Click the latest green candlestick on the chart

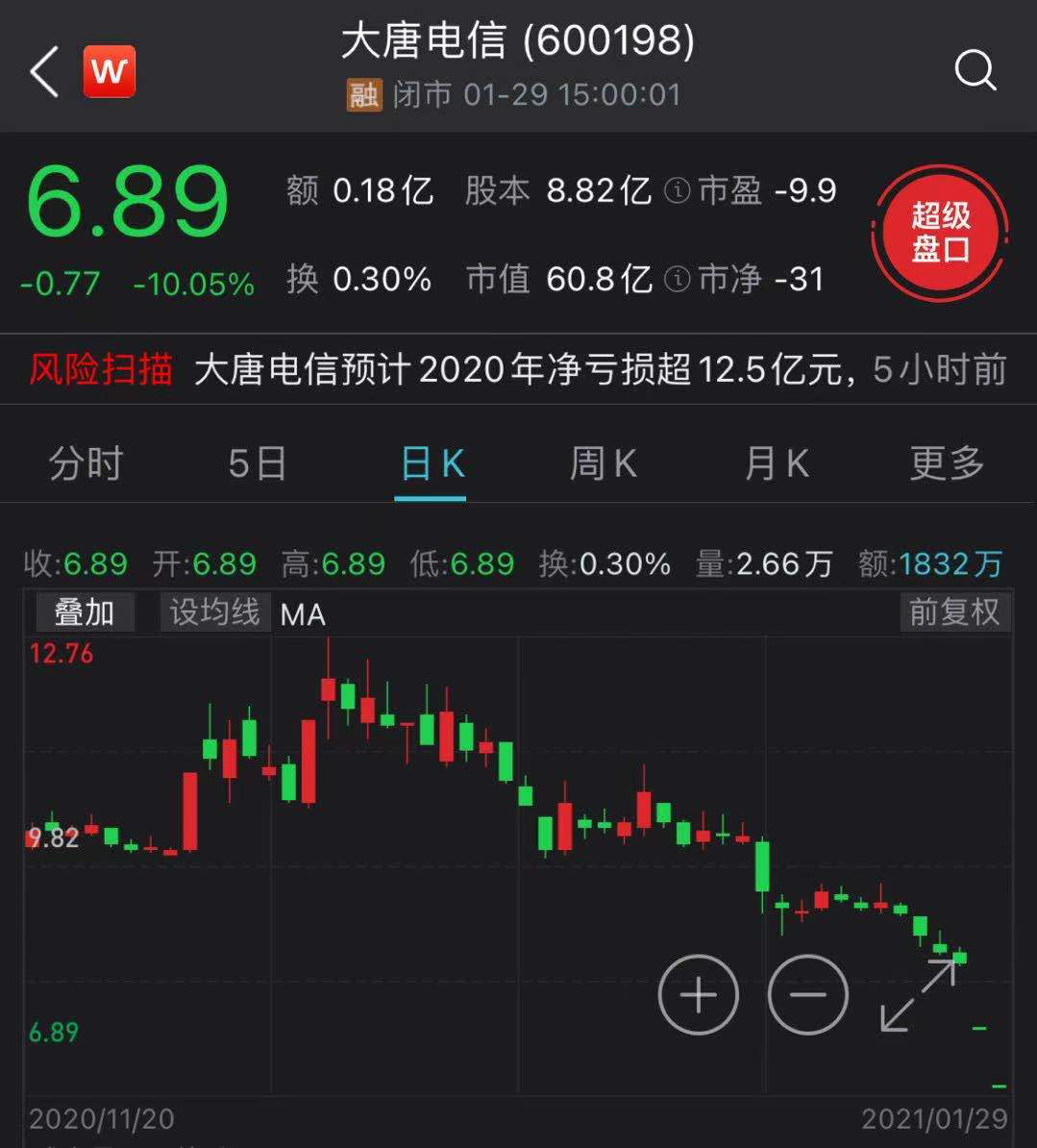click(x=959, y=958)
